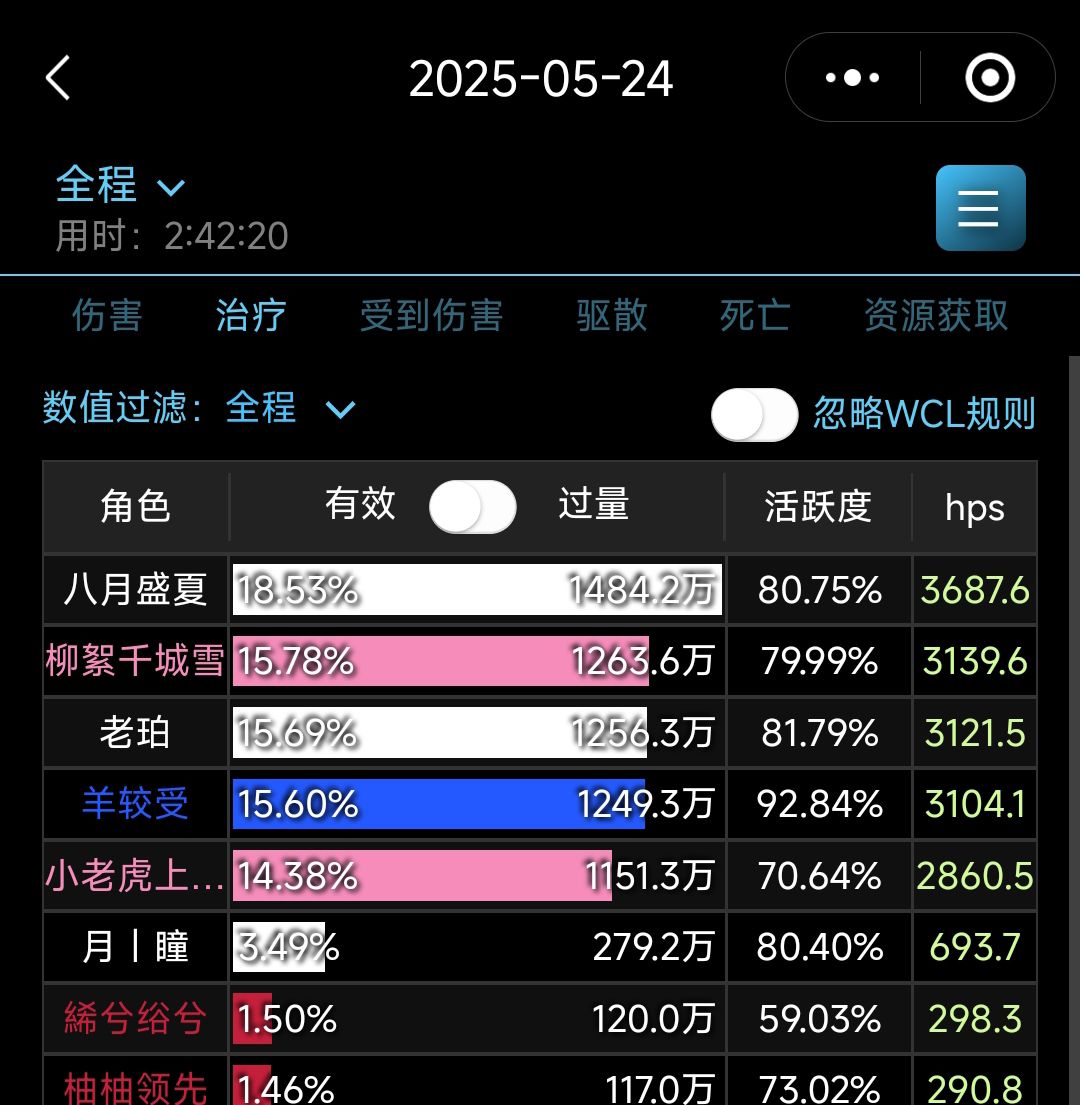The image size is (1080, 1105).
Task: Tap 柳絮千城雪's pink healing bar
Action: pos(440,661)
